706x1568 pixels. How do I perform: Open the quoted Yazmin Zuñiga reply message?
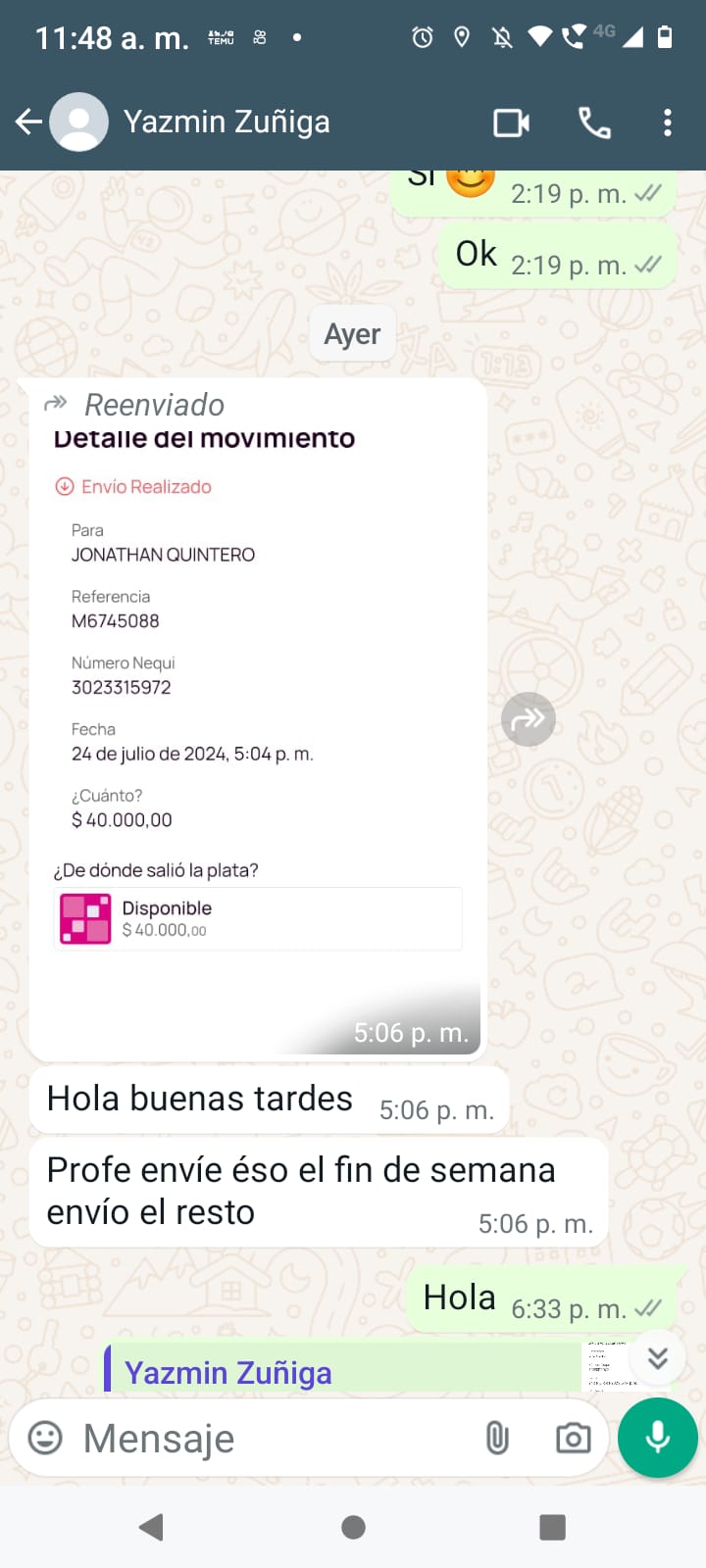343,1372
